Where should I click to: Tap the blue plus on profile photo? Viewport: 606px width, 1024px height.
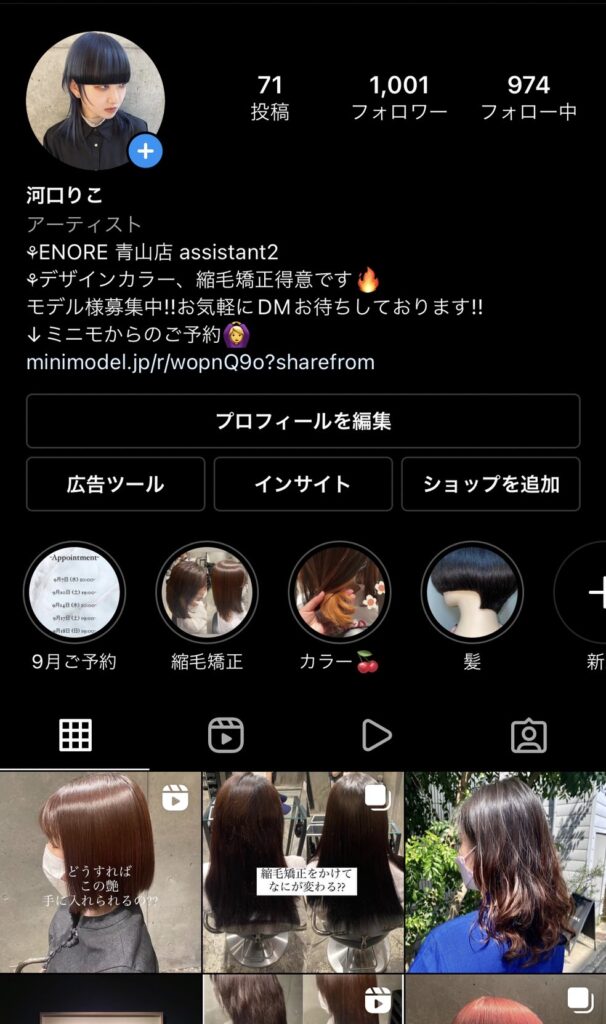click(x=146, y=152)
